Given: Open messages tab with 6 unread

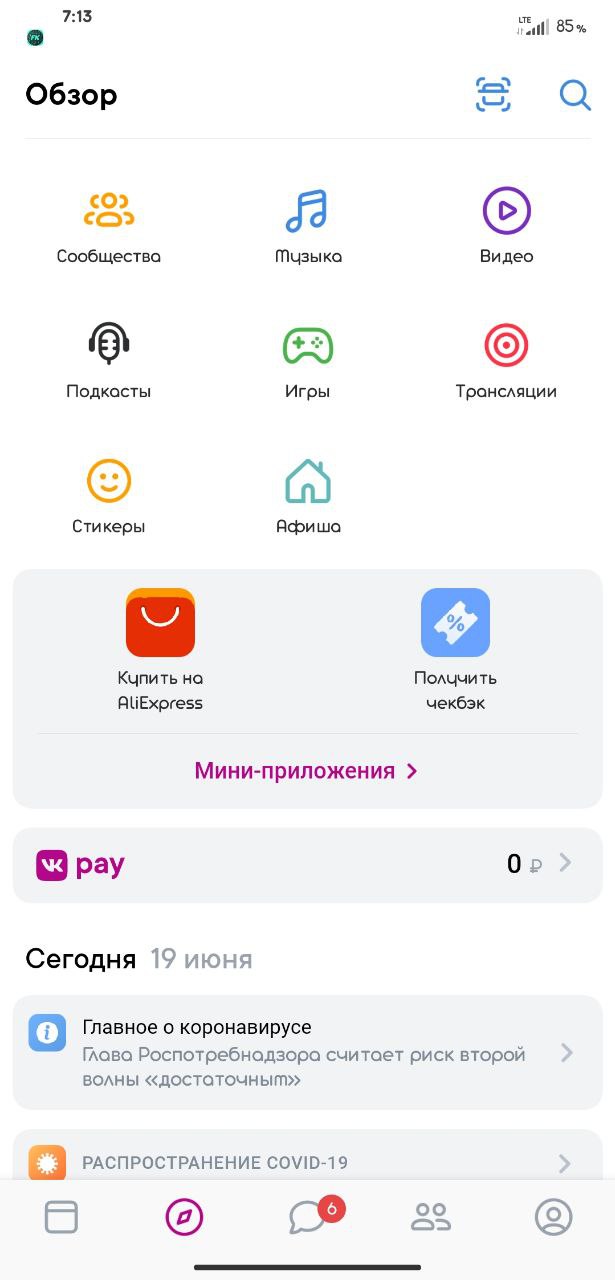Looking at the screenshot, I should (308, 1217).
